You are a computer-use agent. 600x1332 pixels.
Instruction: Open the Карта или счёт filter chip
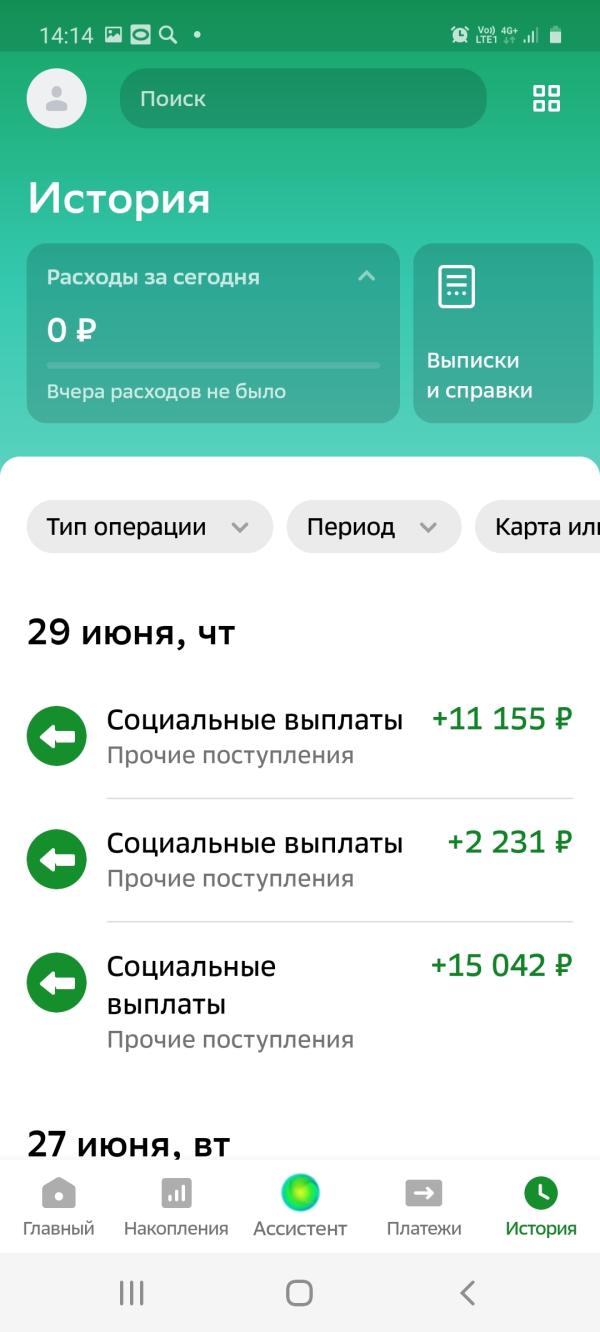[x=538, y=527]
